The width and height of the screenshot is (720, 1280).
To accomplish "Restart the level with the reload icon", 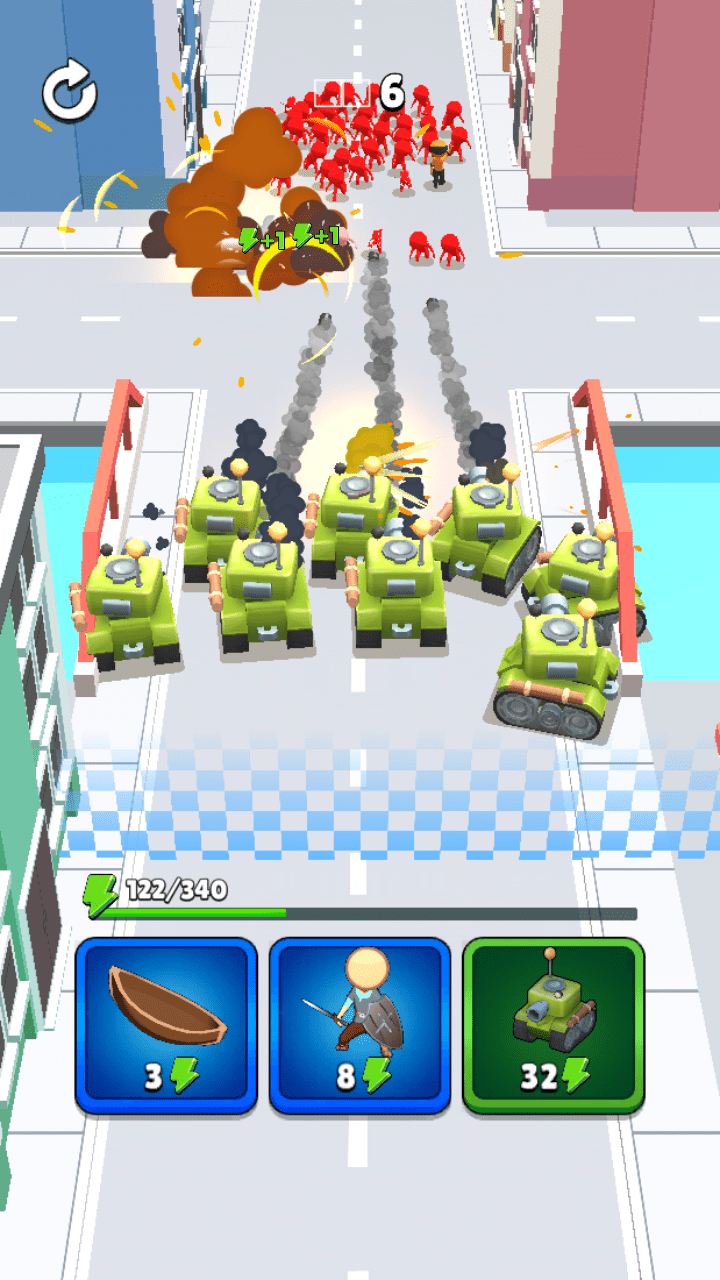I will [69, 94].
